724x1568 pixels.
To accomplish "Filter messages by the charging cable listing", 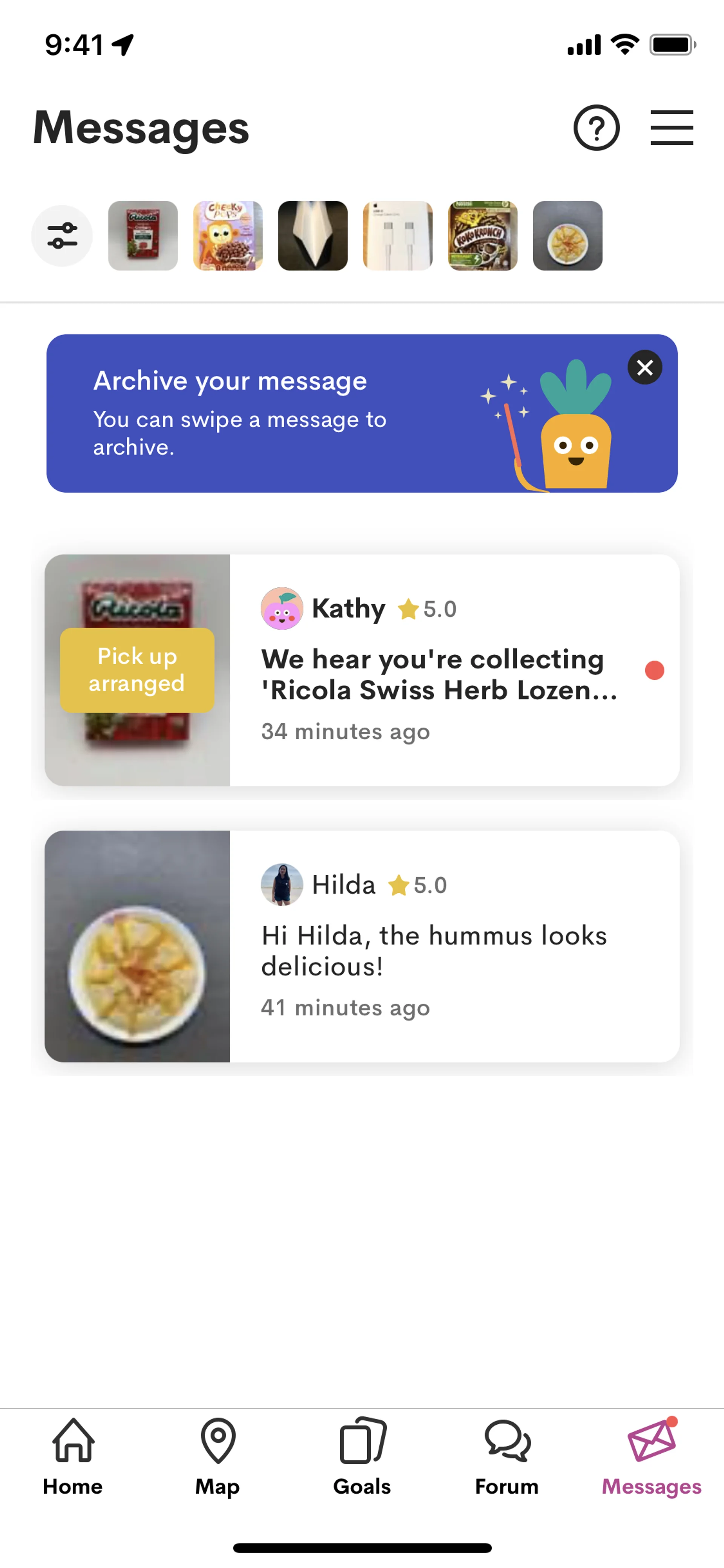I will pos(398,236).
